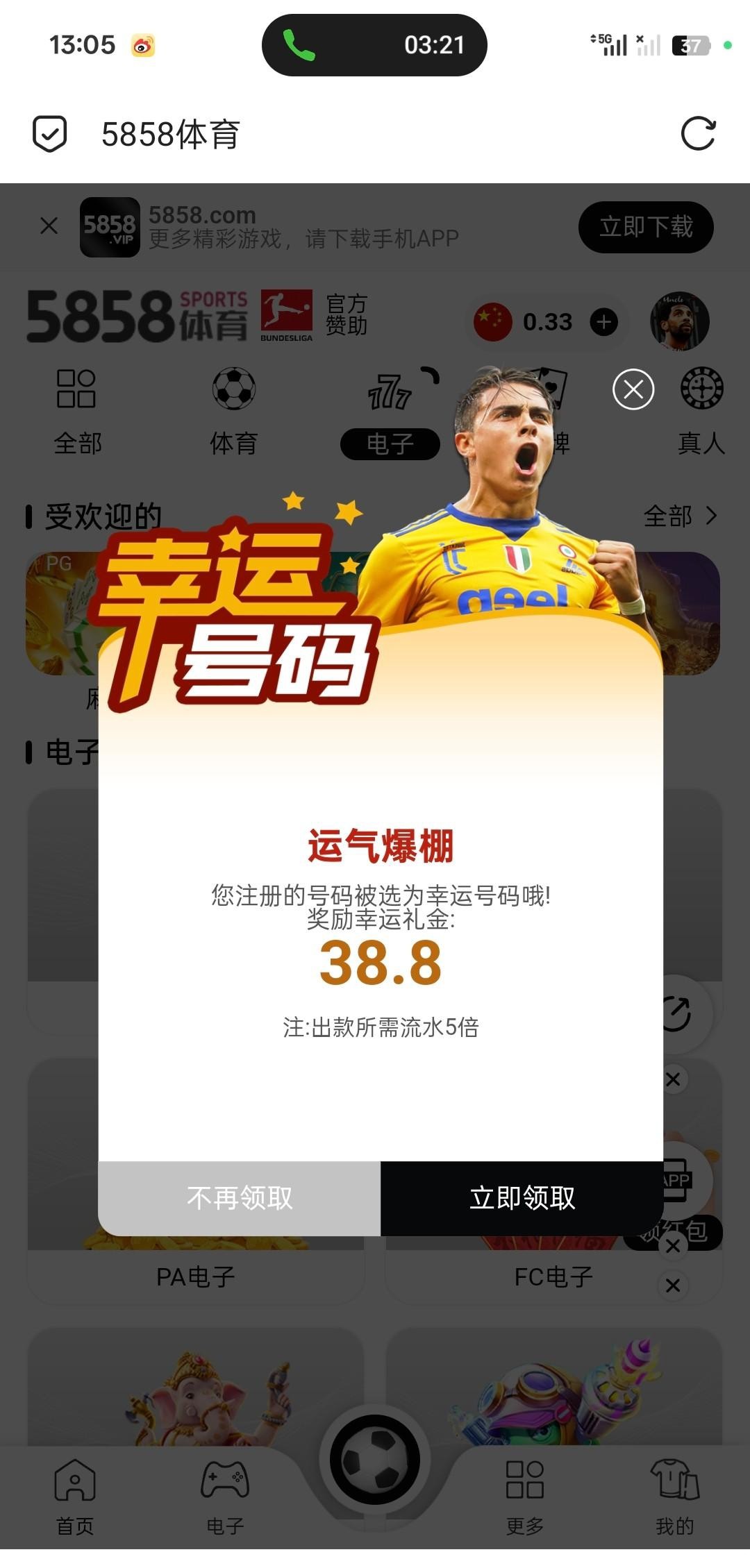
Task: Claim the lucky bonus with 立即领取
Action: pos(522,1198)
